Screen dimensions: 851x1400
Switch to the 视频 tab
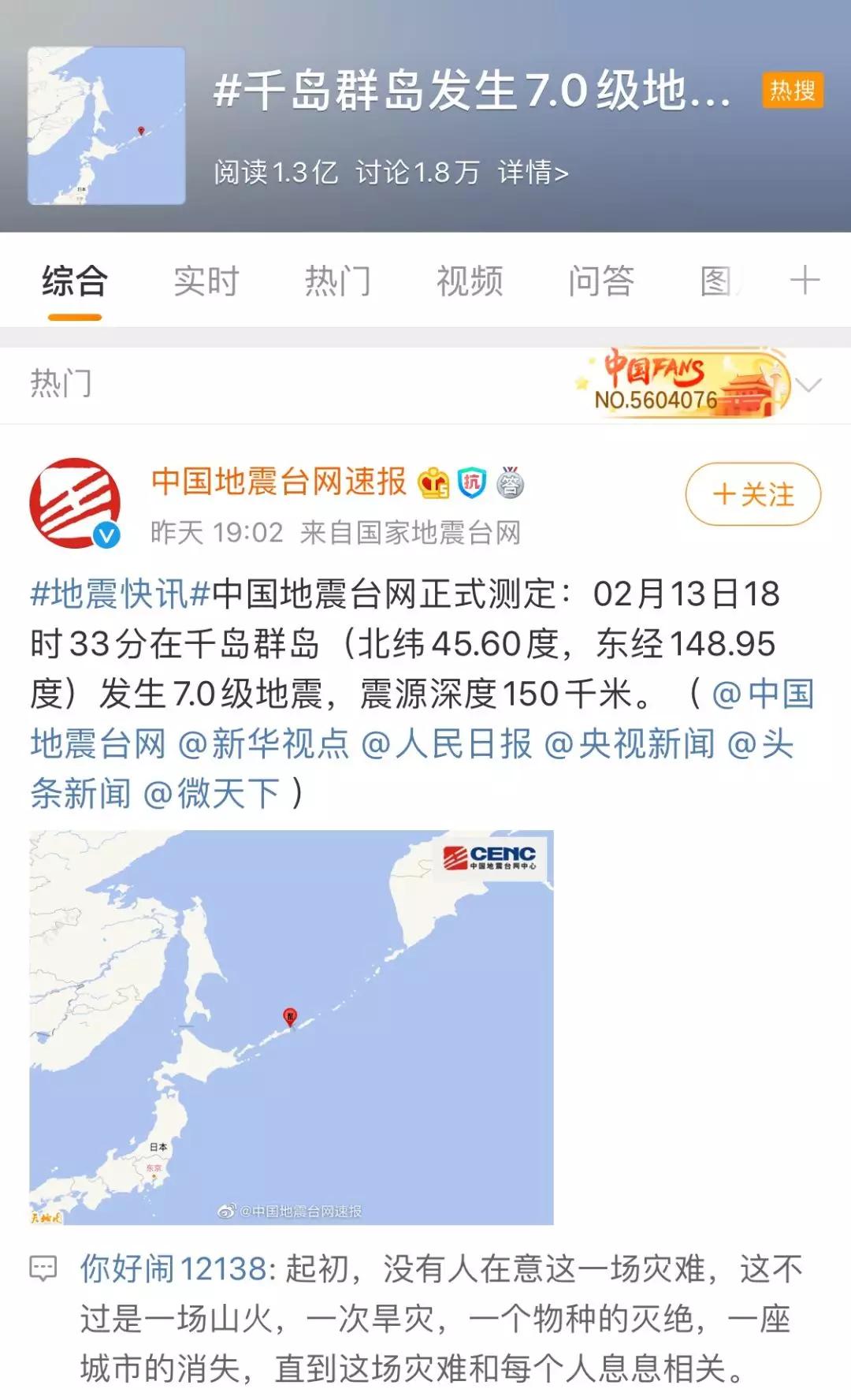tap(470, 281)
